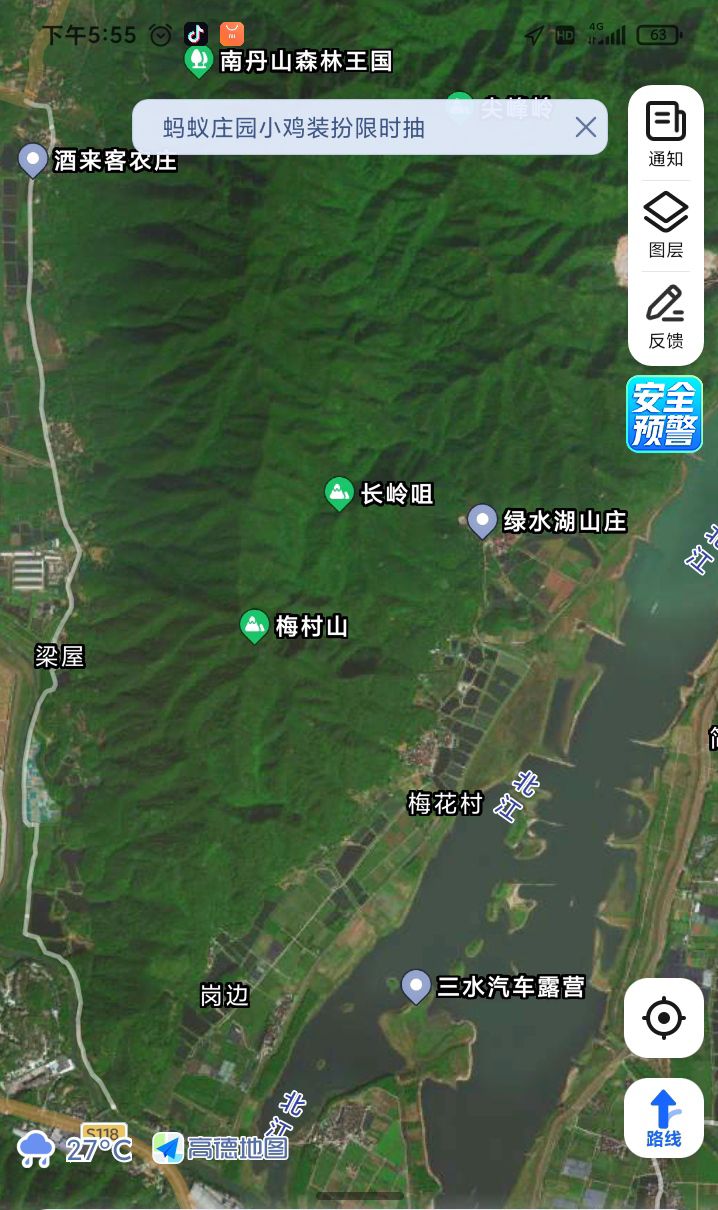Screen dimensions: 718x1210
Task: Select the 酒来客农庄 map marker
Action: [x=34, y=158]
